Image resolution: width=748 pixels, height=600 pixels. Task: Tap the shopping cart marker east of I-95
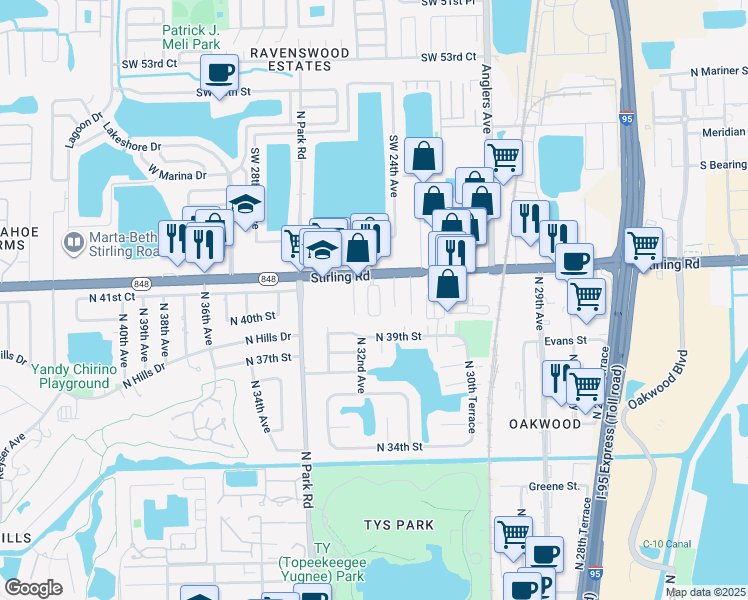tap(644, 246)
